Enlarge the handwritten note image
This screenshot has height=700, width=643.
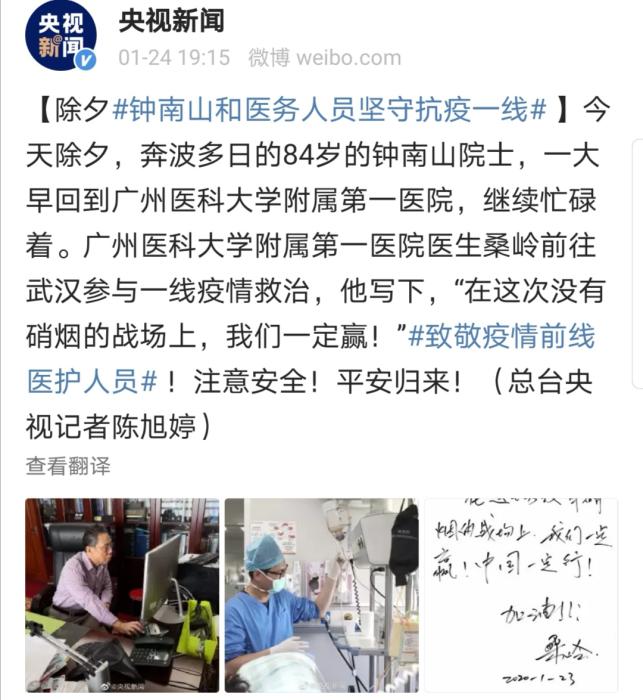point(520,595)
